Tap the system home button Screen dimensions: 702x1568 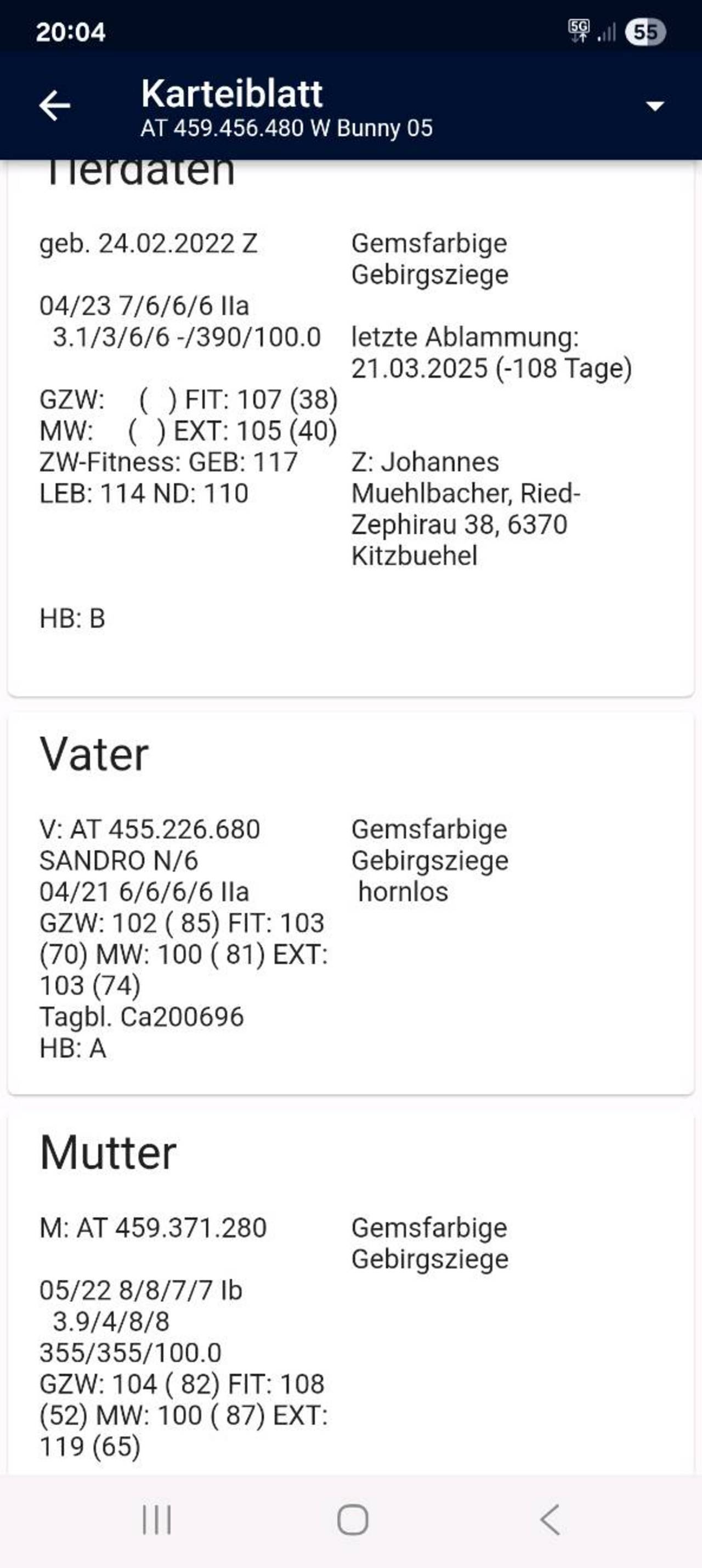tap(353, 1519)
